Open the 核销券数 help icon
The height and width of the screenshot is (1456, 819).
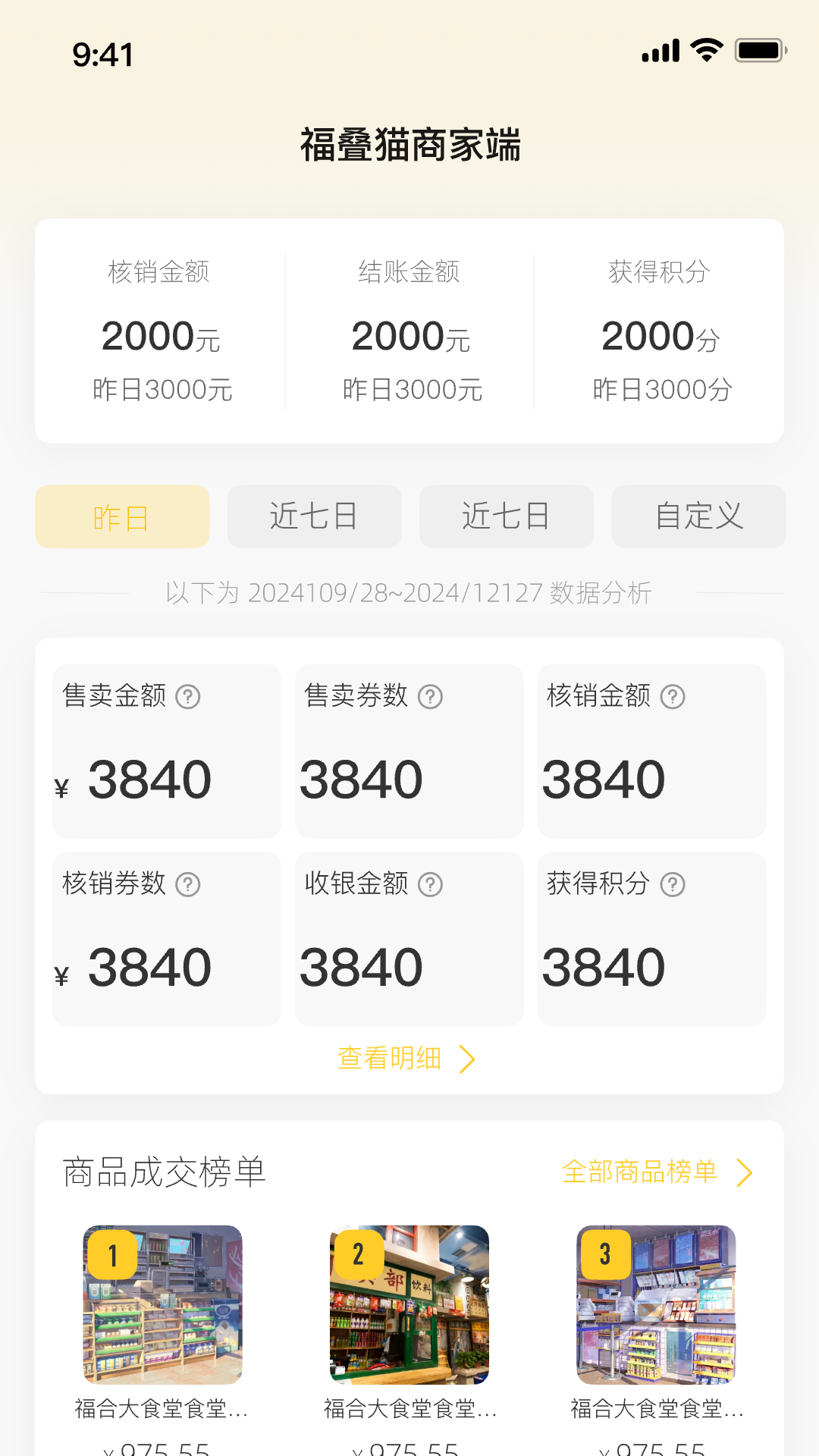[x=187, y=883]
